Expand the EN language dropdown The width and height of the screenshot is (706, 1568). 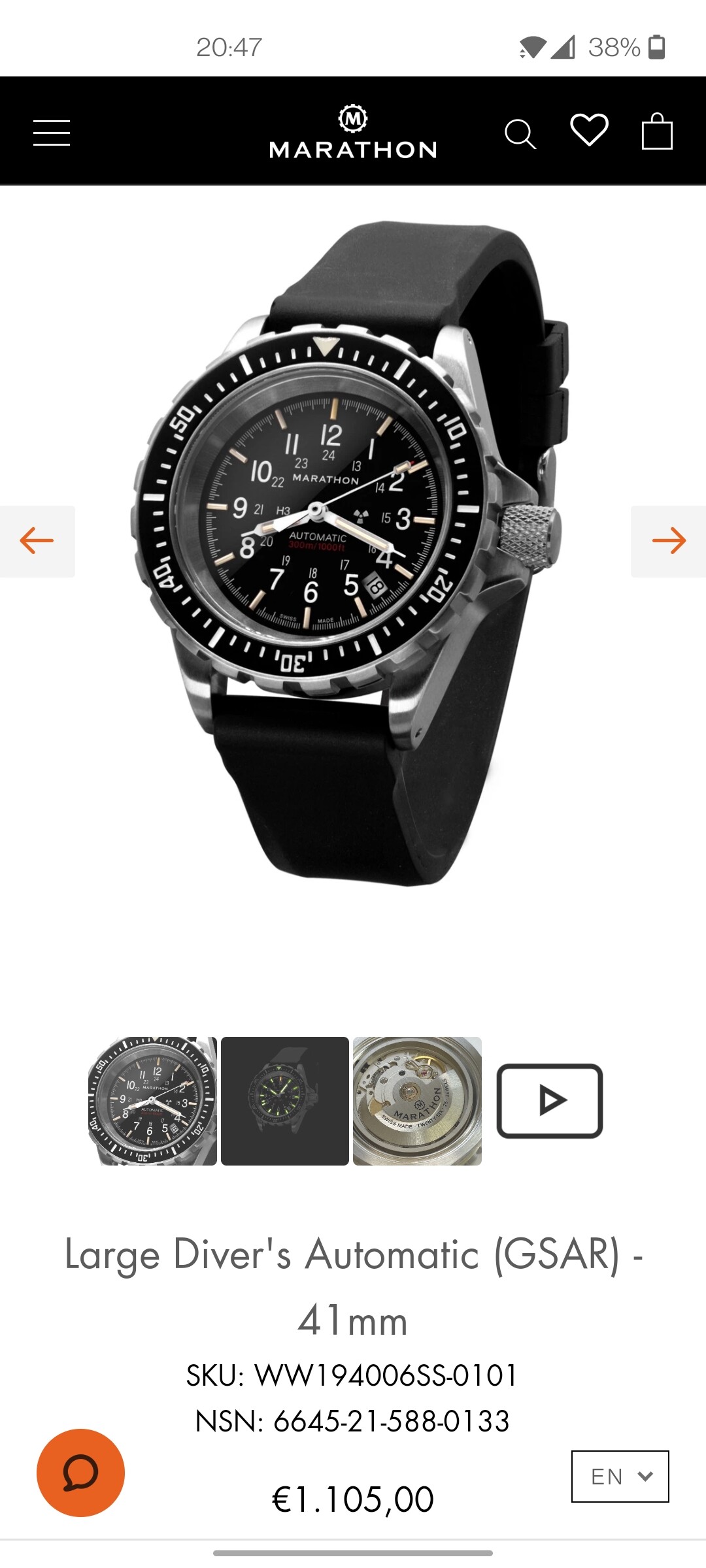pyautogui.click(x=620, y=1476)
